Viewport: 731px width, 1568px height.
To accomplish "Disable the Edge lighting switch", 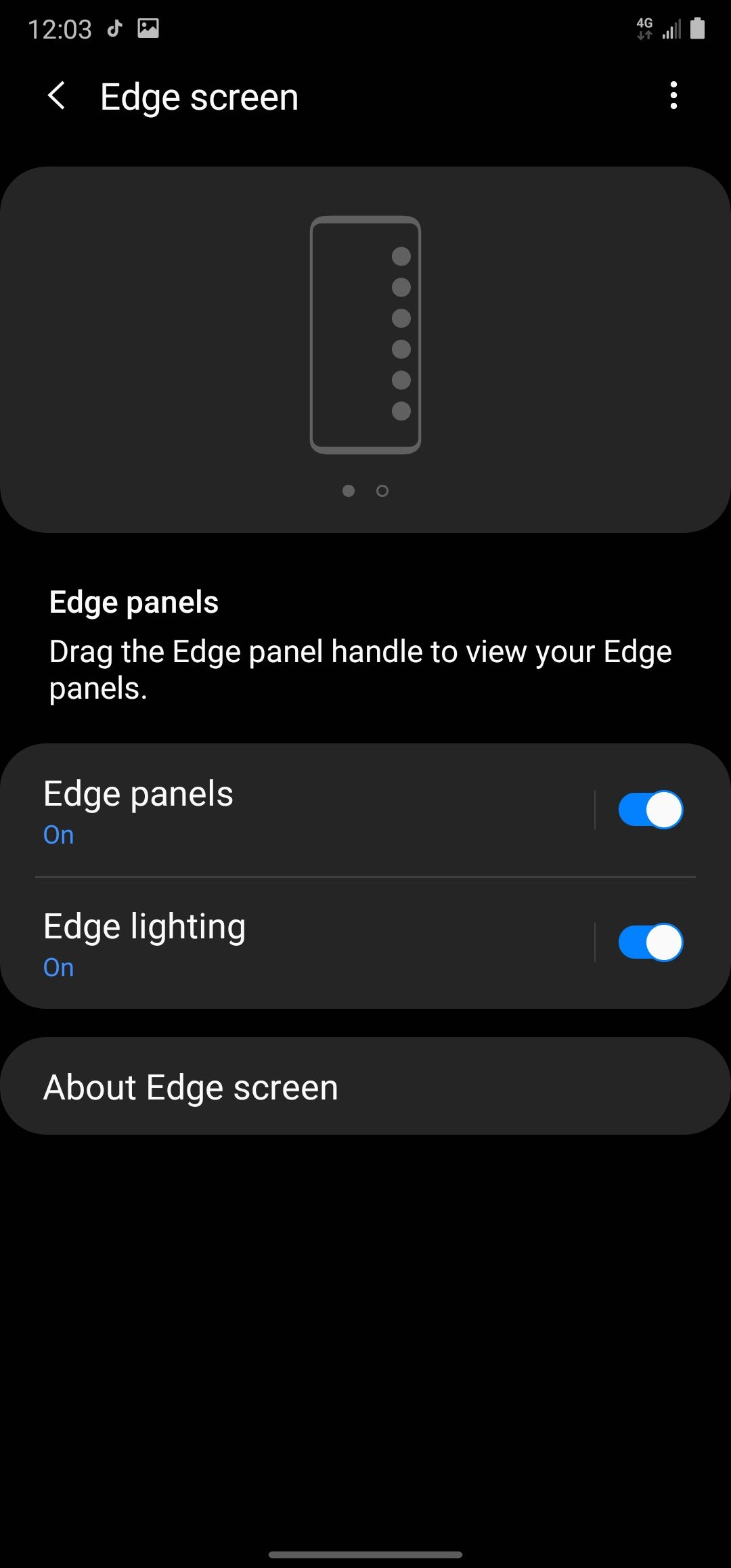I will [650, 942].
